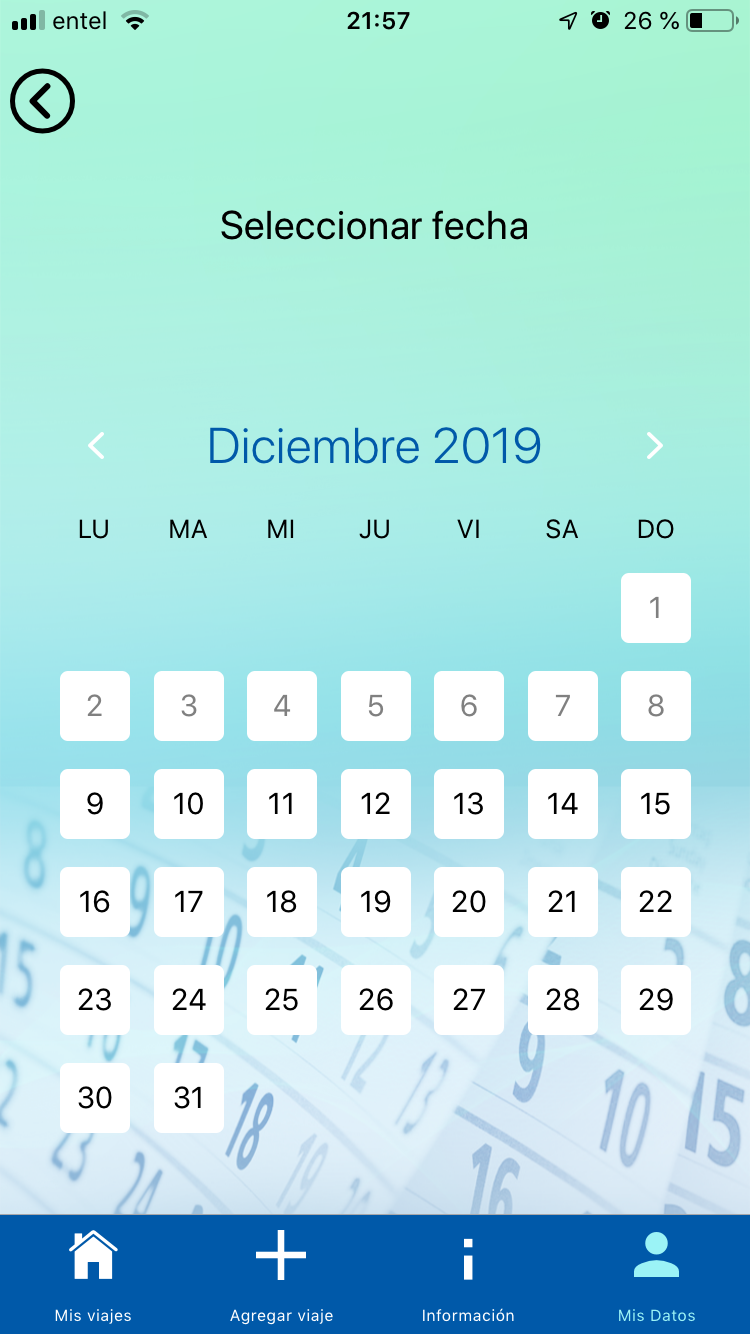This screenshot has width=750, height=1334.
Task: Open the Información tab
Action: pyautogui.click(x=468, y=1274)
